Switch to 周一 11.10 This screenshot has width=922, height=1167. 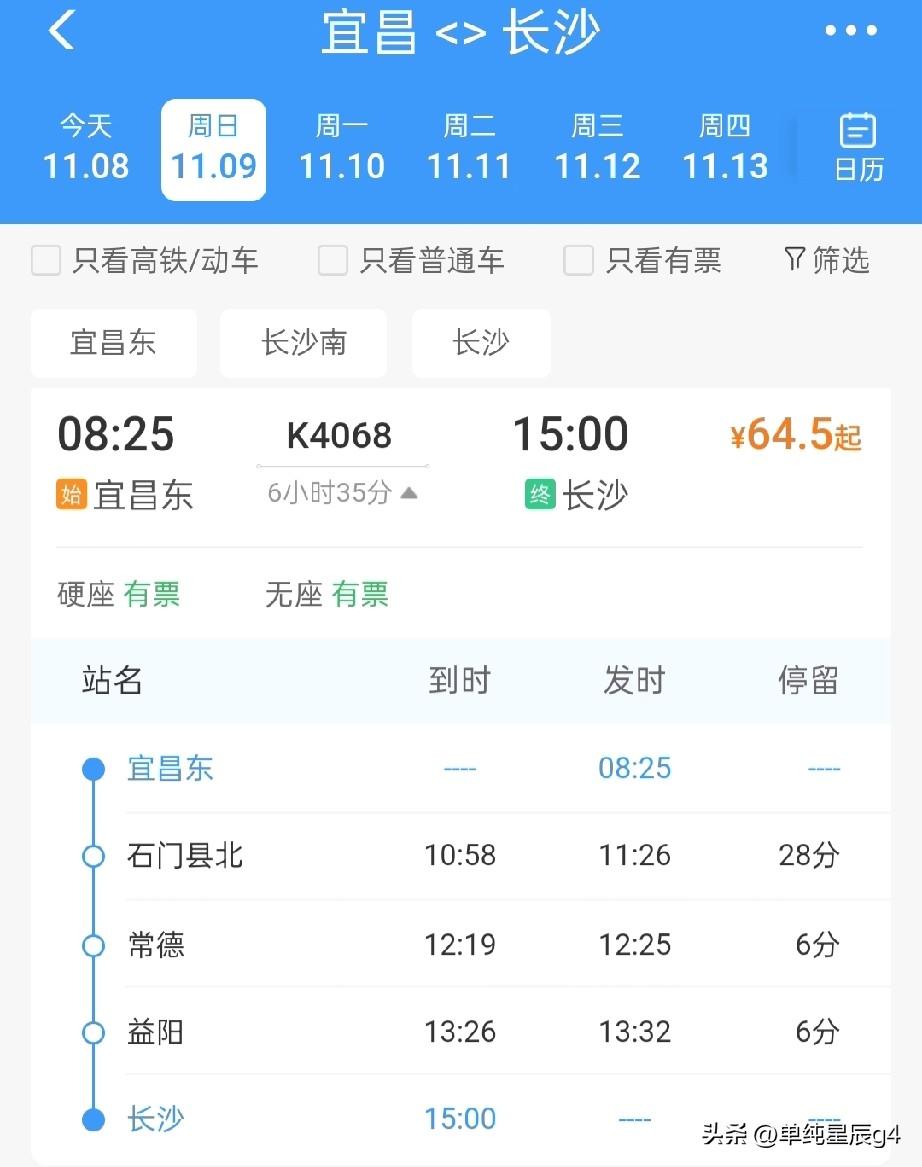pyautogui.click(x=342, y=148)
